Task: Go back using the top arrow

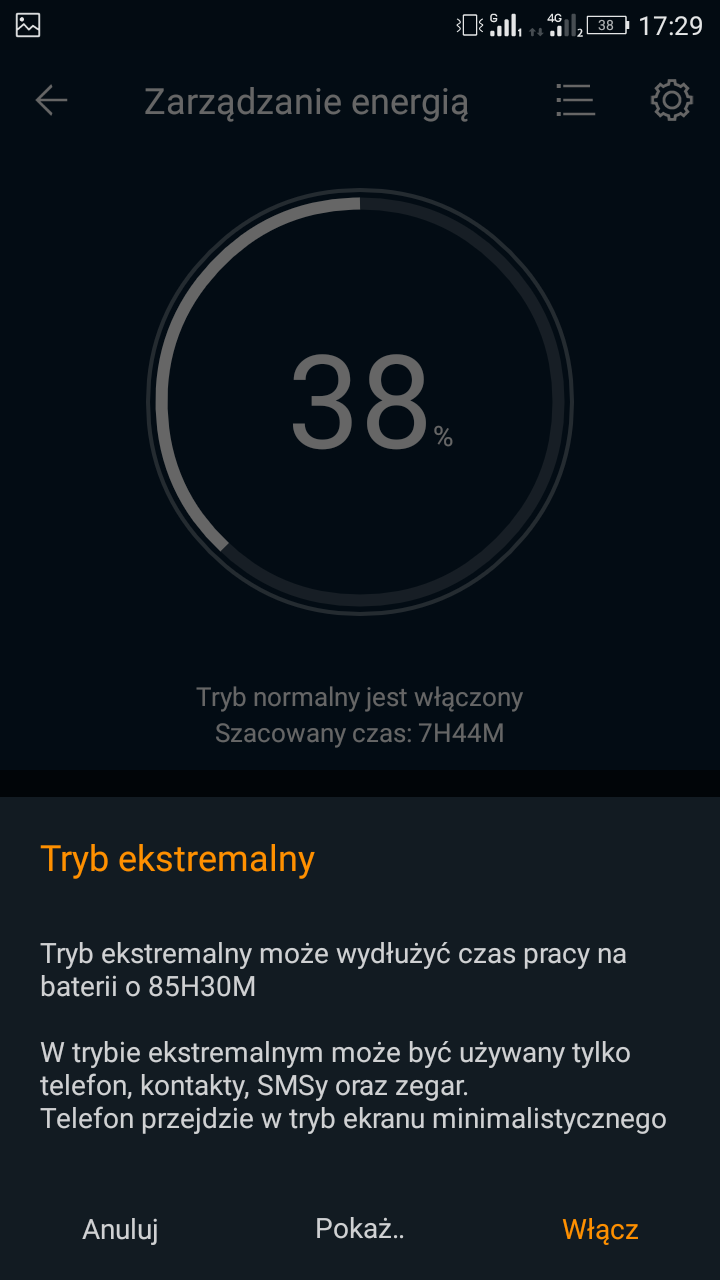Action: coord(51,101)
